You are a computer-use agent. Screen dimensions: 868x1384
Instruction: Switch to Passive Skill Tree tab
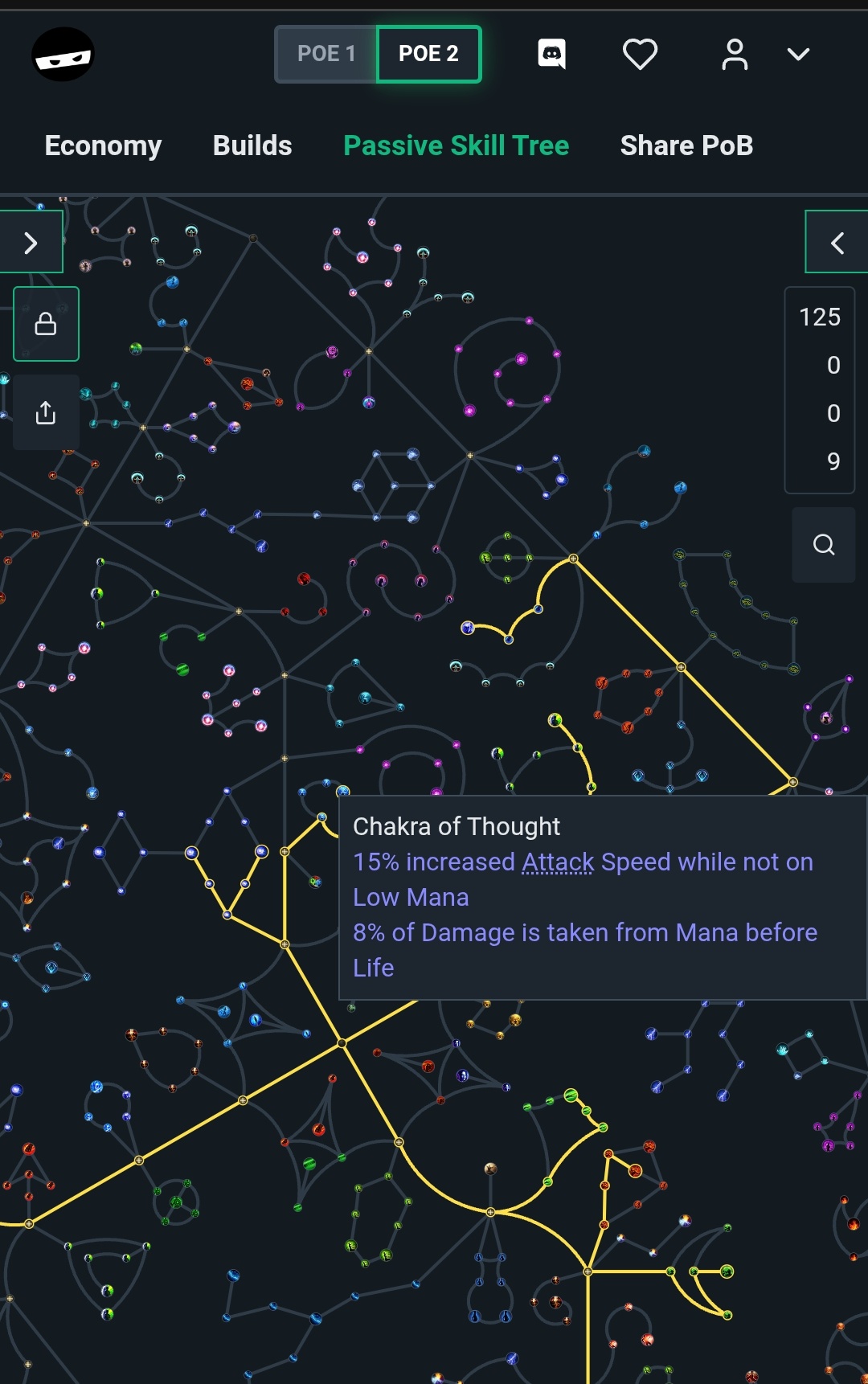click(x=456, y=145)
